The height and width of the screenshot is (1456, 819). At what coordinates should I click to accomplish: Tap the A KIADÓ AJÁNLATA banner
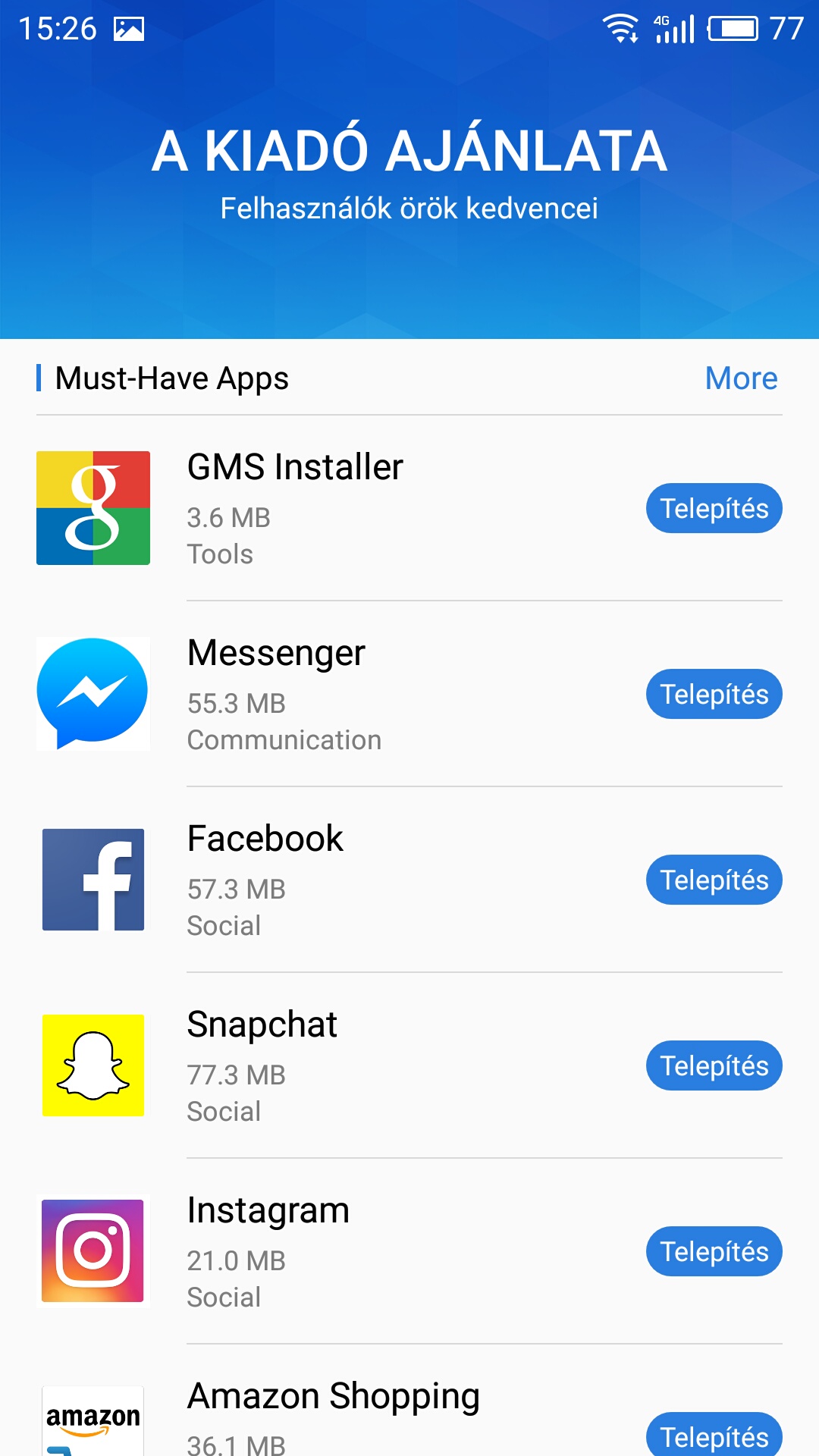[x=409, y=153]
